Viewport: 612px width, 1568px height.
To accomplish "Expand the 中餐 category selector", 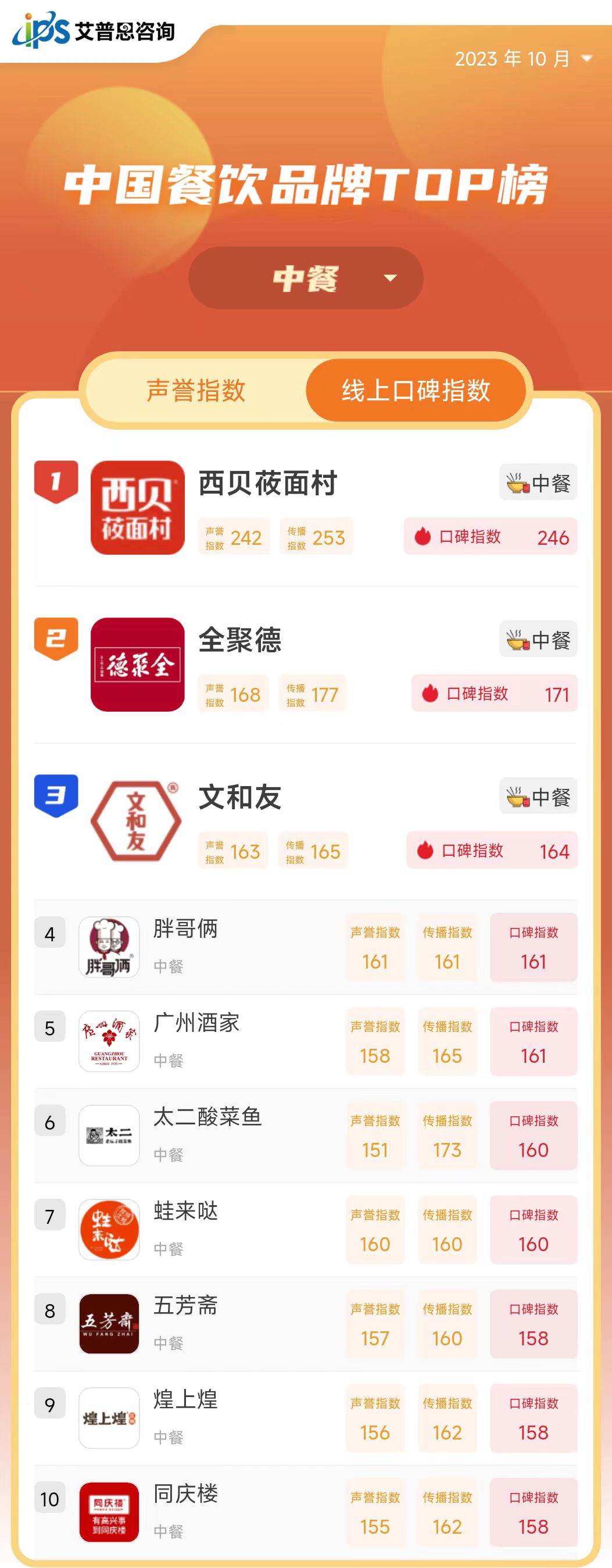I will (305, 278).
